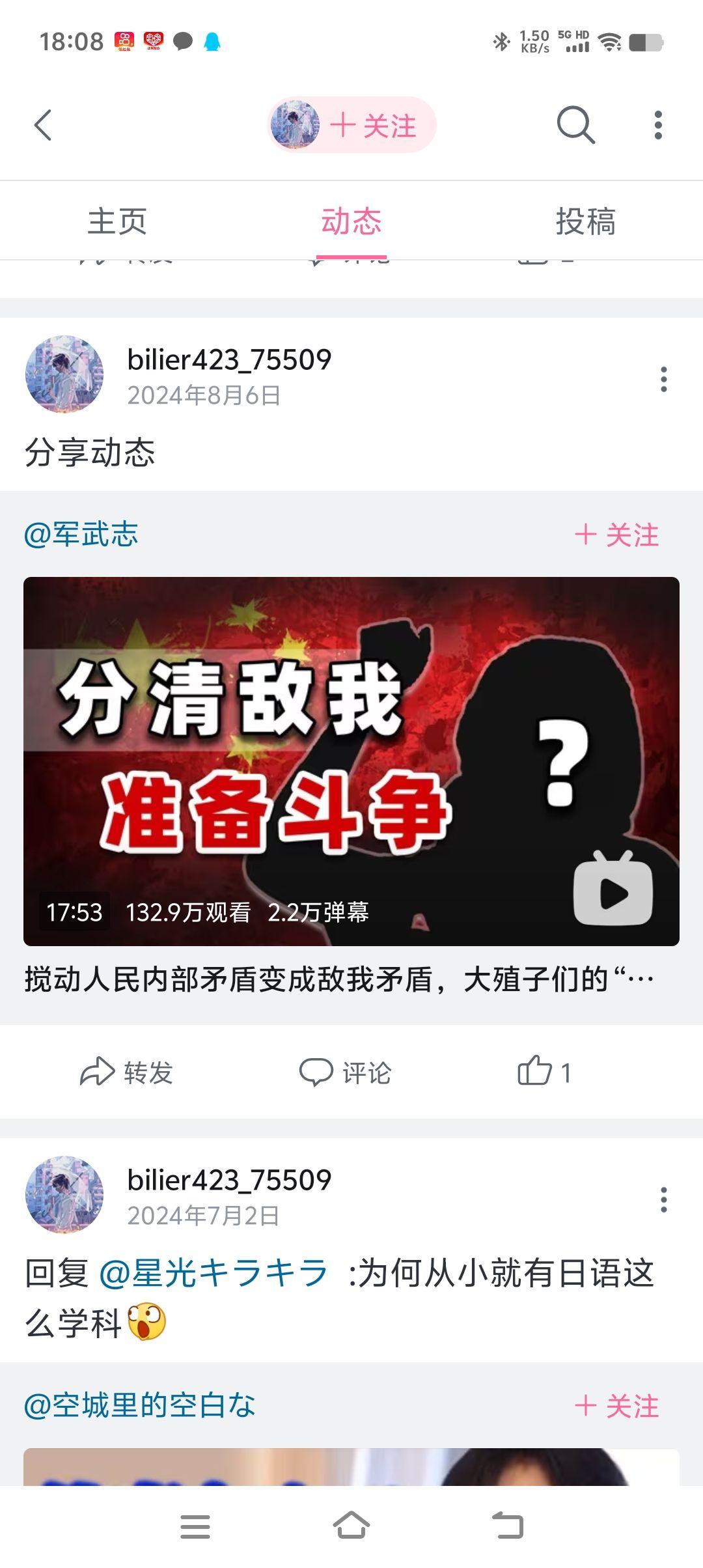Like the 军武志 video post

(544, 1072)
